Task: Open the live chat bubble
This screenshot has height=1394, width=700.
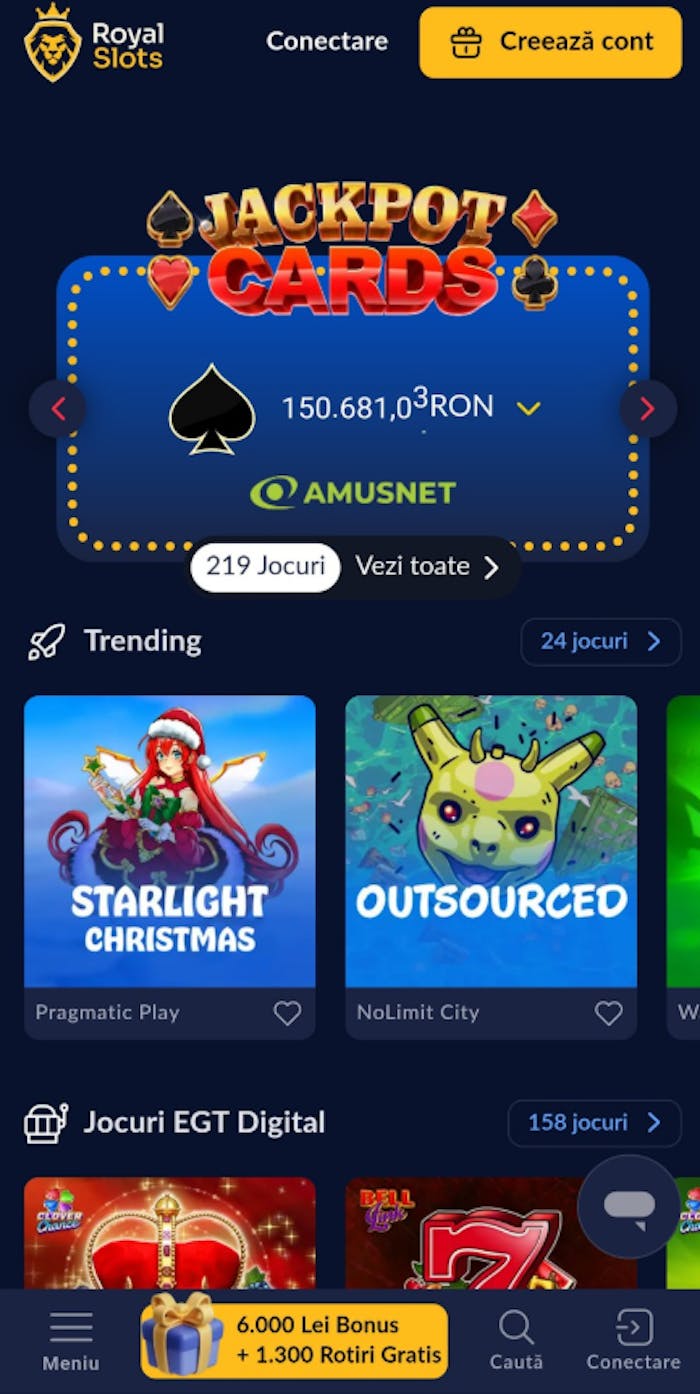Action: [629, 1207]
